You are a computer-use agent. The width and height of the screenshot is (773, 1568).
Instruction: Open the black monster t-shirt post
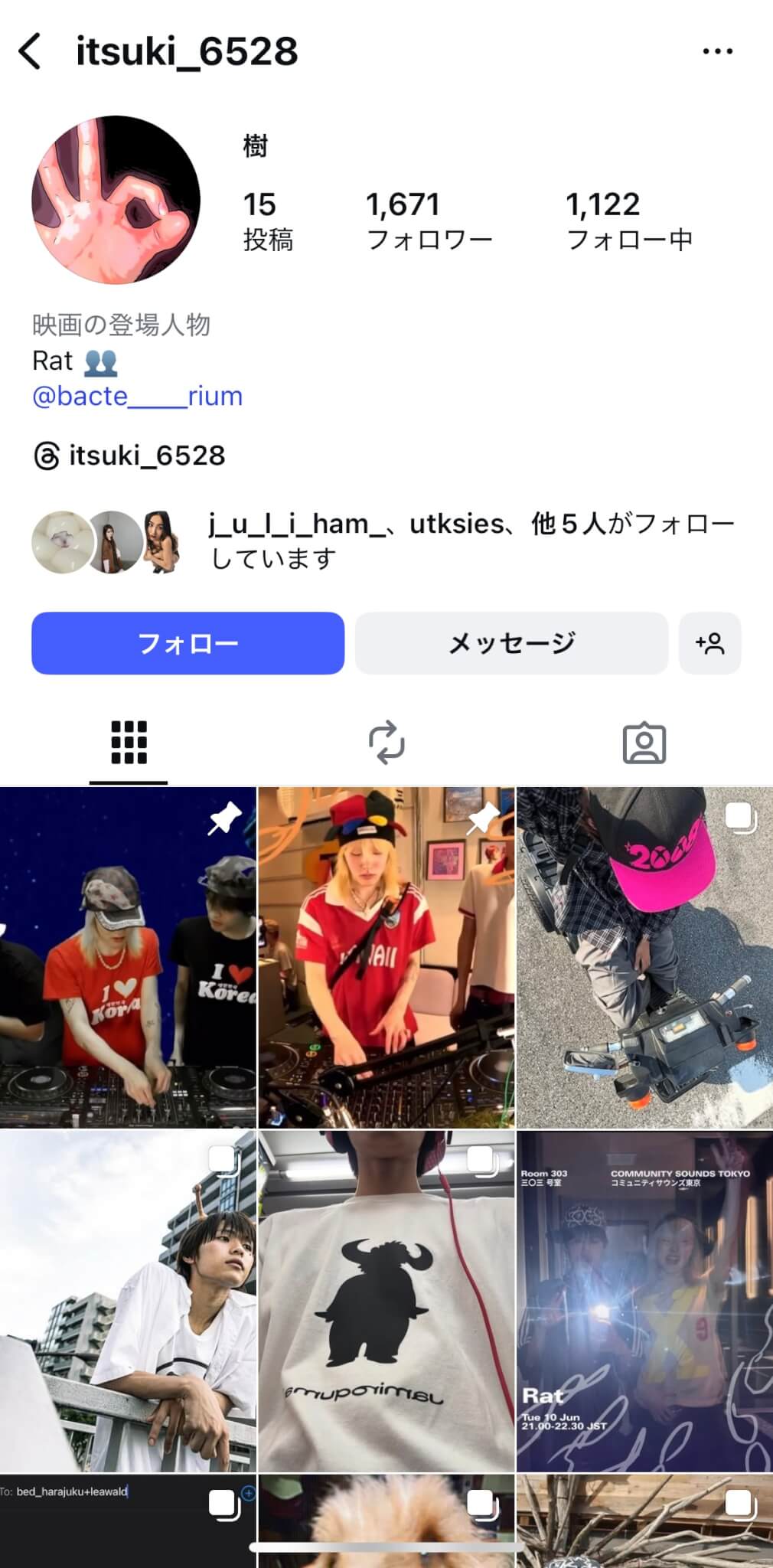tap(386, 1300)
